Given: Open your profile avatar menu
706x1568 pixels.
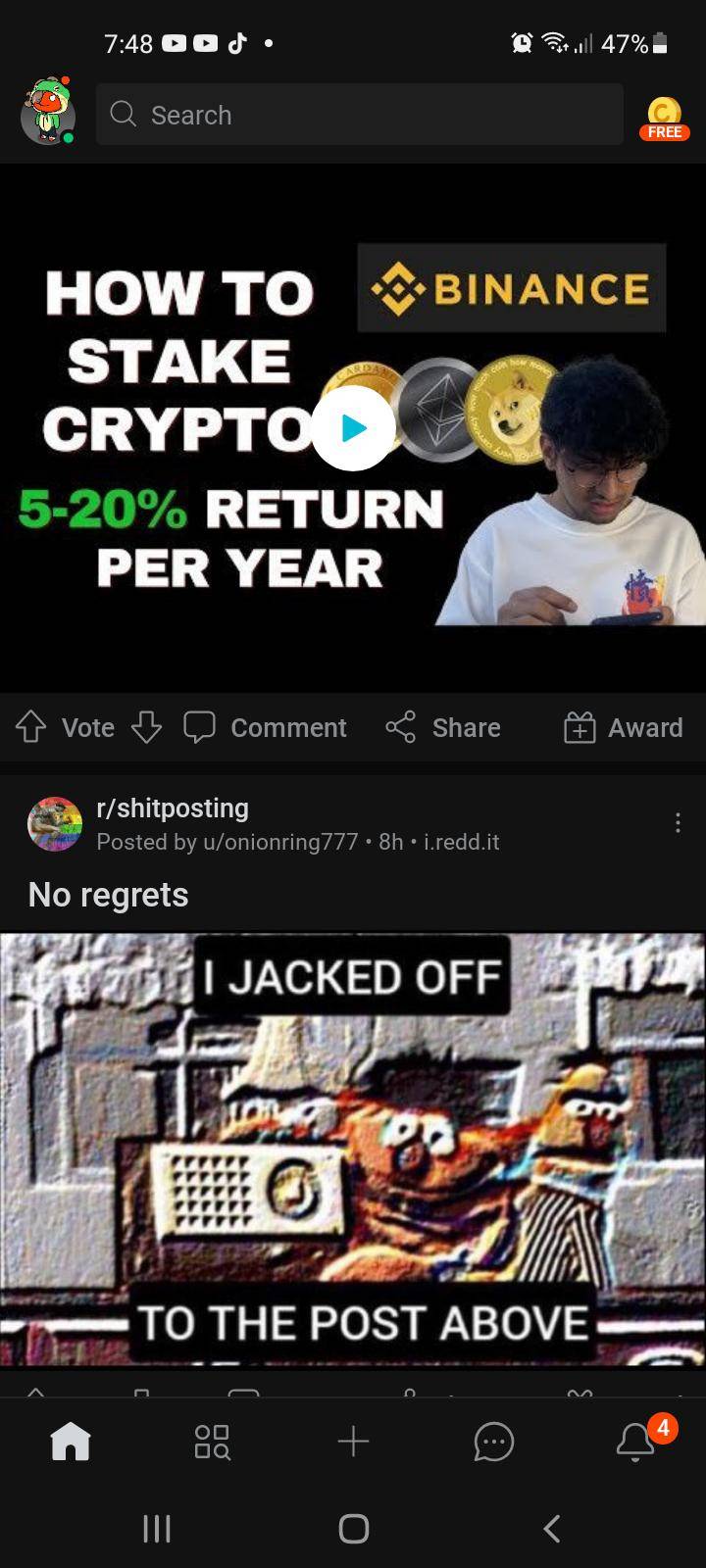Looking at the screenshot, I should point(48,114).
